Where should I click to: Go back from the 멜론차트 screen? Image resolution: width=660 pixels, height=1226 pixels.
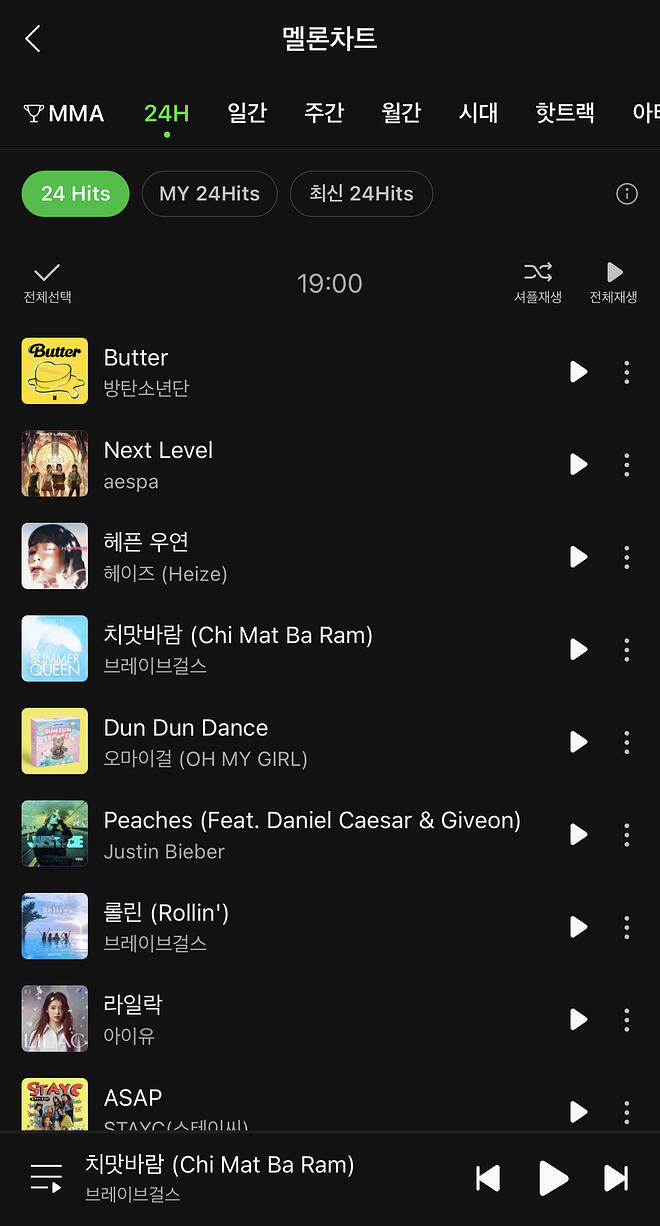(x=33, y=39)
